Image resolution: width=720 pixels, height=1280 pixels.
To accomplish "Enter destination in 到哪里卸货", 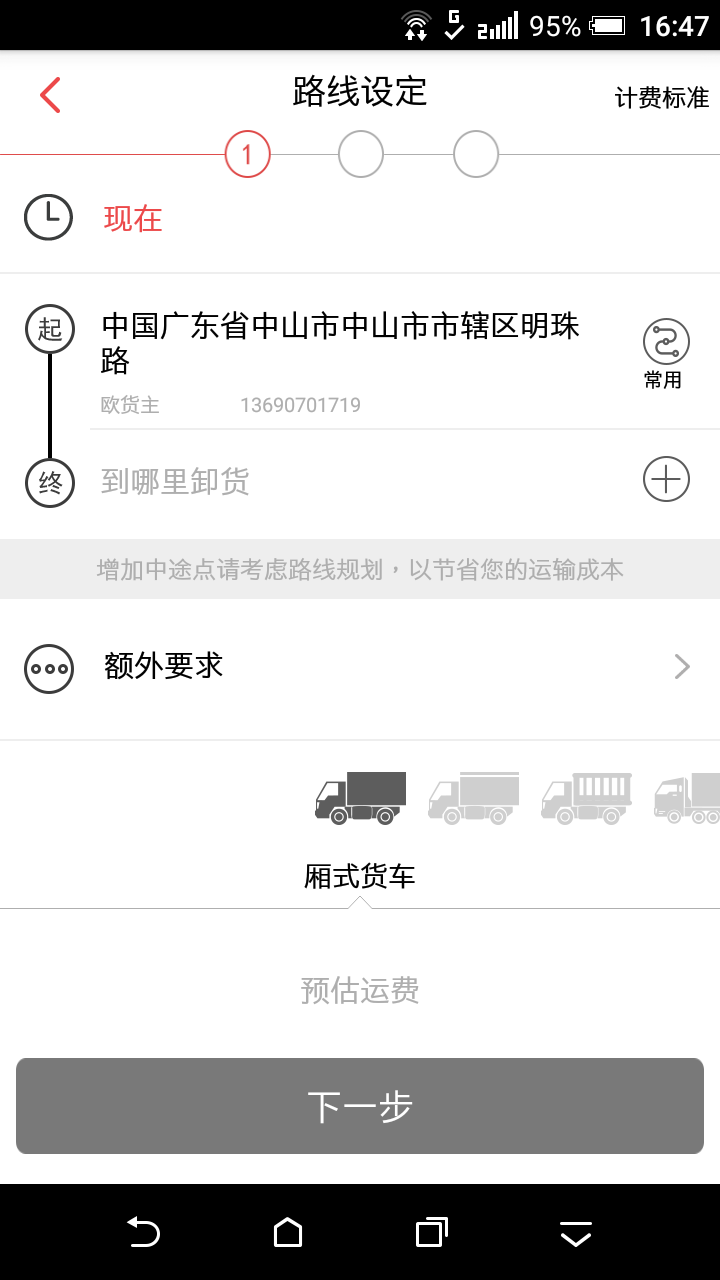I will (x=175, y=481).
